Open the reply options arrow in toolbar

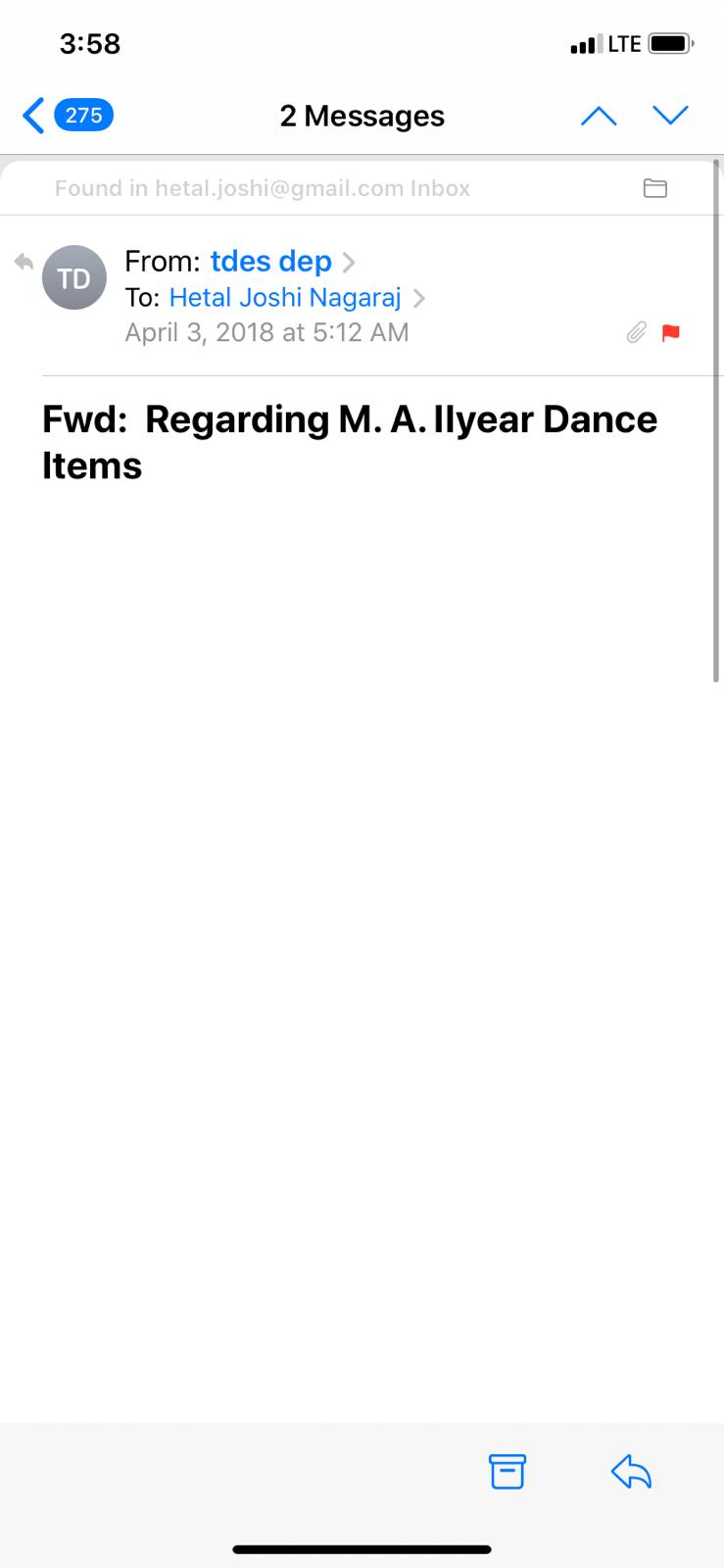(632, 1471)
